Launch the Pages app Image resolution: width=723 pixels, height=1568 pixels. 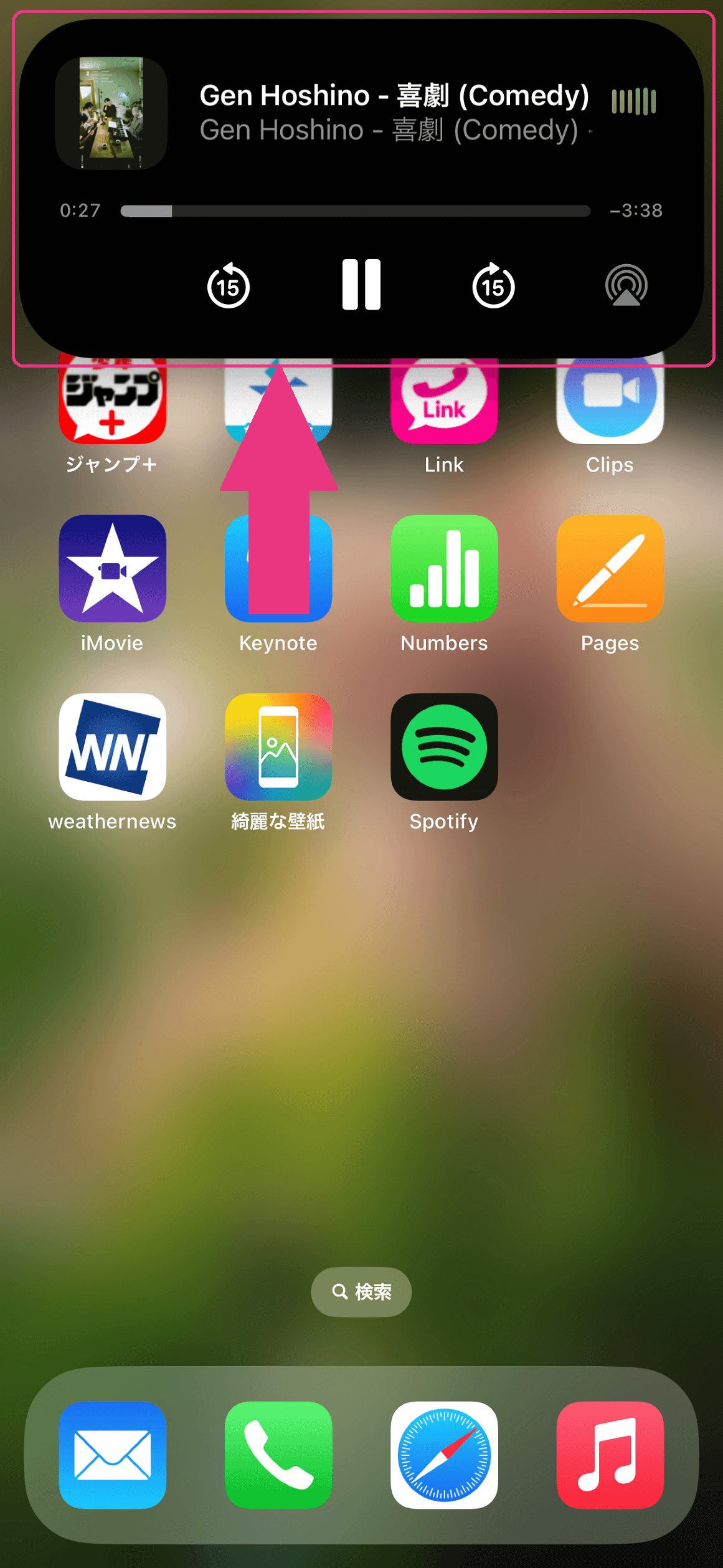click(x=610, y=568)
